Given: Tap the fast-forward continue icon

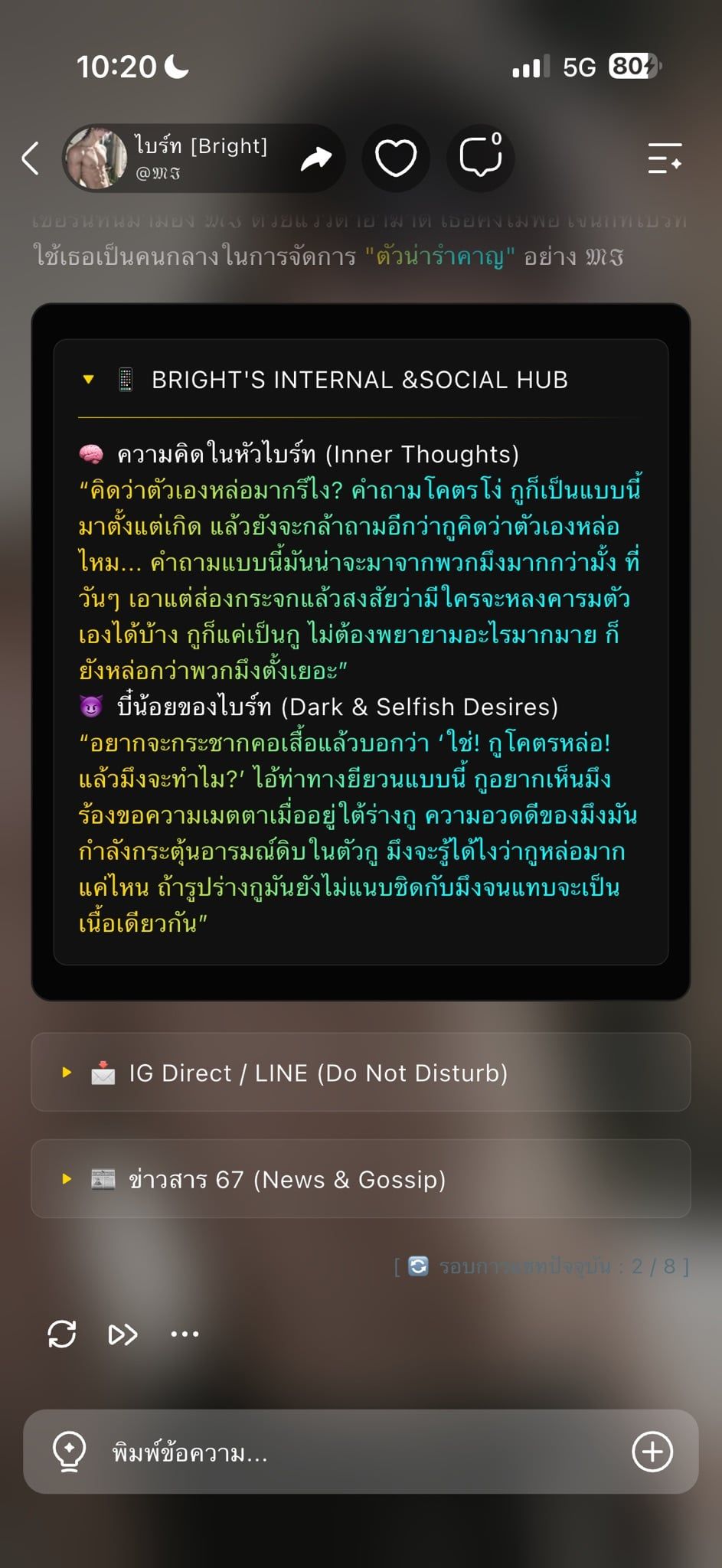Looking at the screenshot, I should pos(123,1334).
